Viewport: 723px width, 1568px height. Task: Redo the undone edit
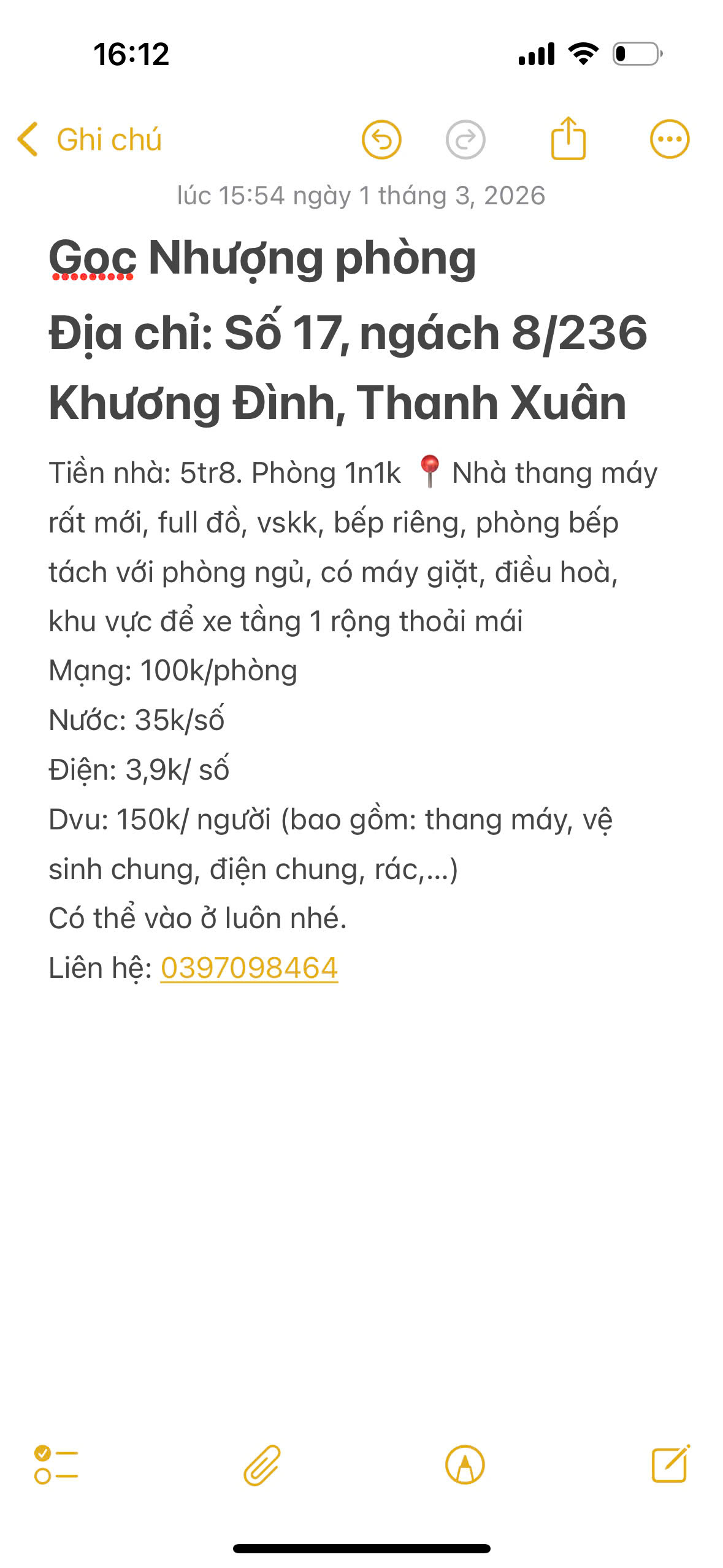(x=465, y=140)
